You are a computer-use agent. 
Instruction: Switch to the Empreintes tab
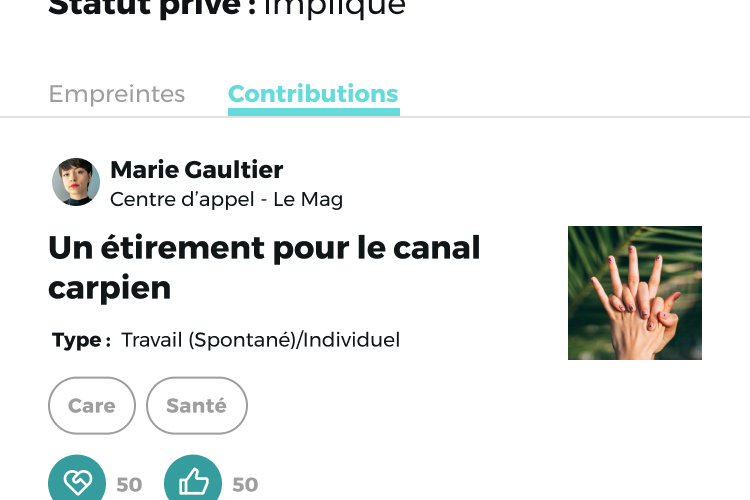pyautogui.click(x=117, y=94)
